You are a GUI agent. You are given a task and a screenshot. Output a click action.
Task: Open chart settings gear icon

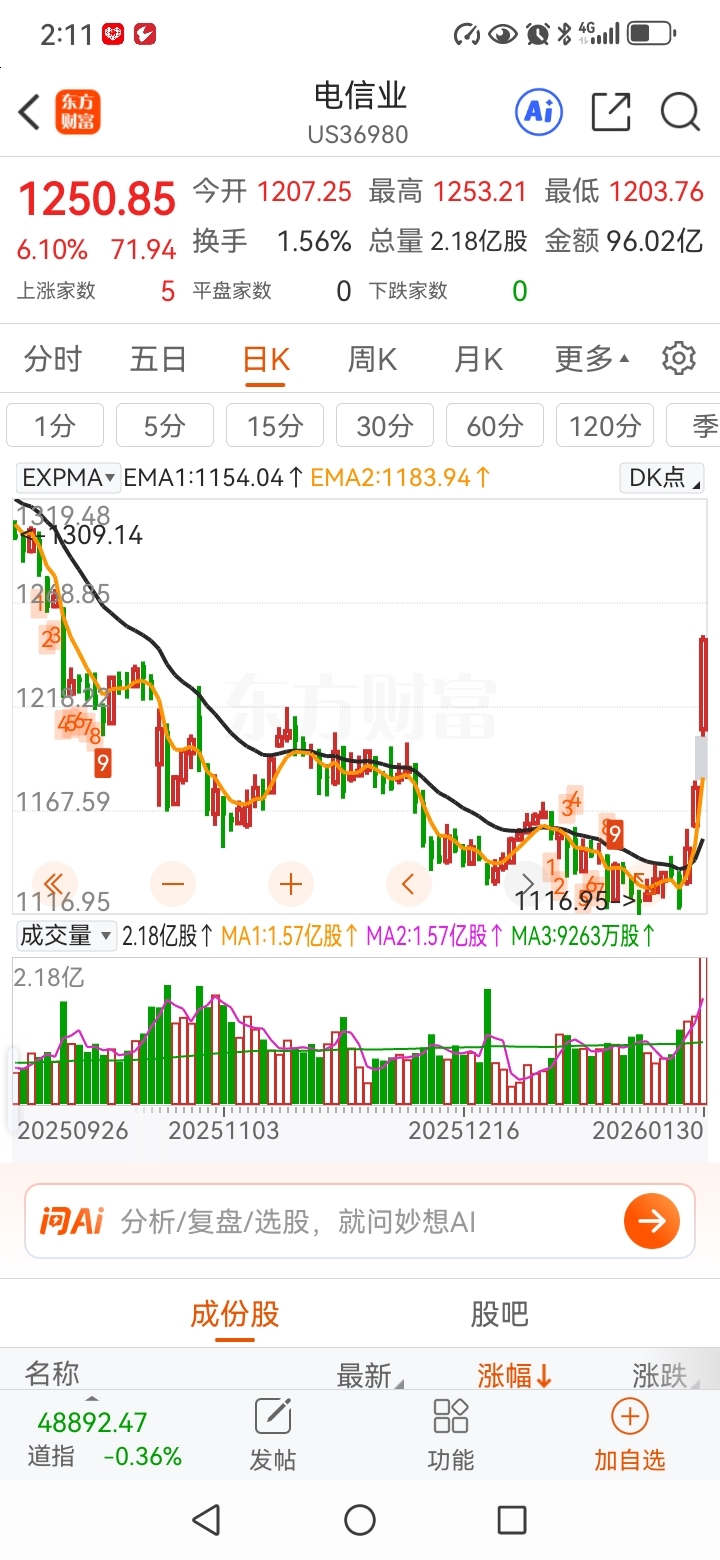(679, 358)
